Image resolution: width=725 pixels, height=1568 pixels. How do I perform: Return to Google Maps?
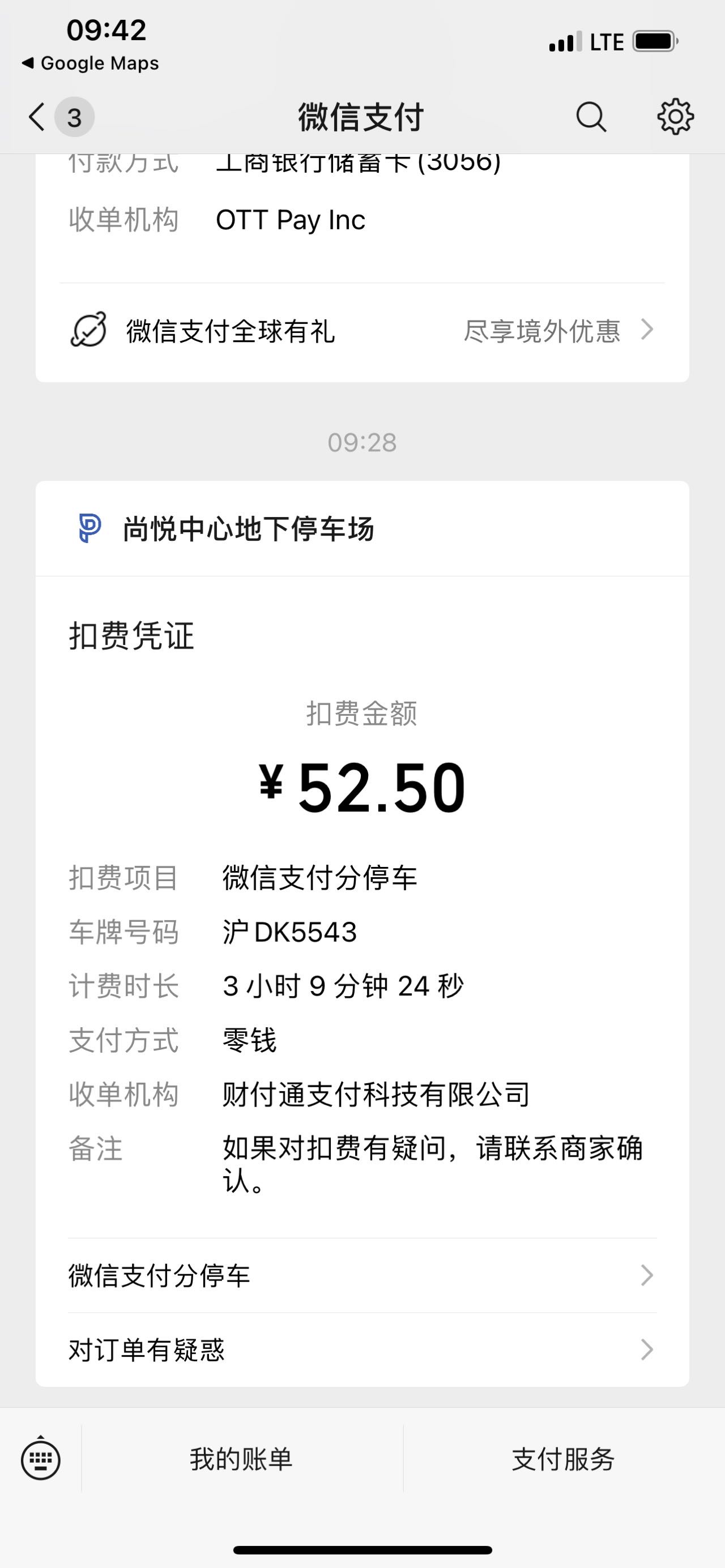click(90, 63)
